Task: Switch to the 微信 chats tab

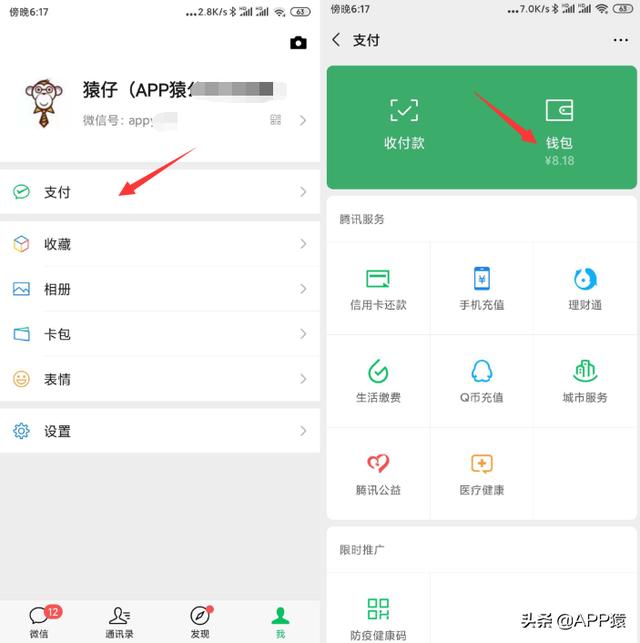Action: point(40,621)
